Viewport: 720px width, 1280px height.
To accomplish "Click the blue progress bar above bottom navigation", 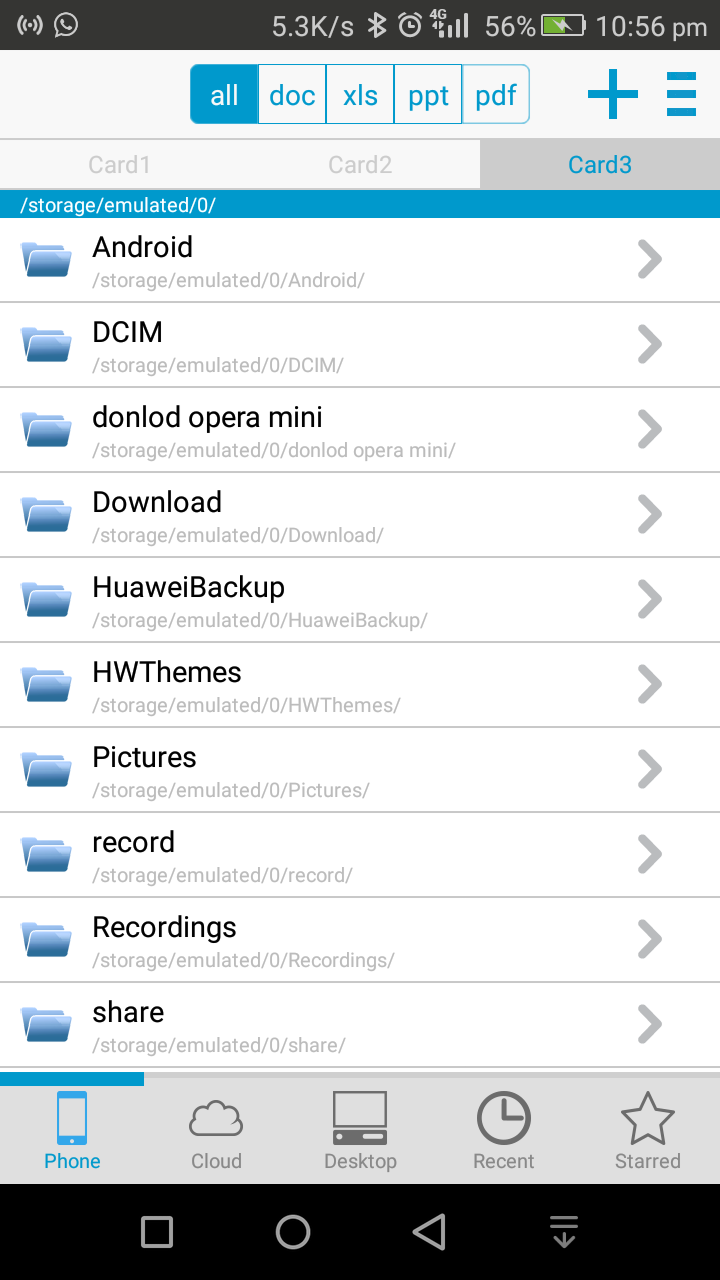I will pyautogui.click(x=71, y=1078).
